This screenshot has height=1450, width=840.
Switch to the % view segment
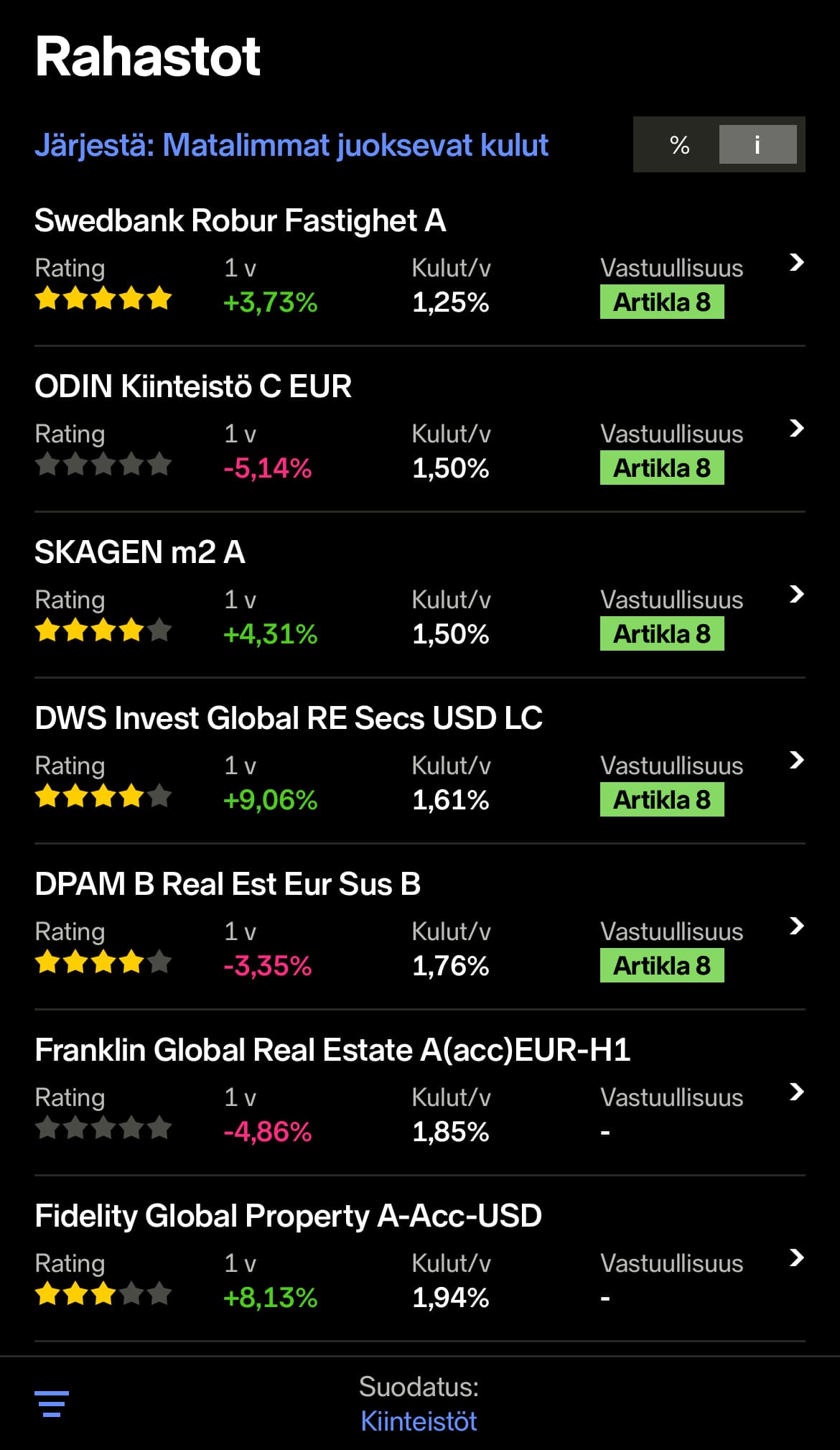click(678, 145)
